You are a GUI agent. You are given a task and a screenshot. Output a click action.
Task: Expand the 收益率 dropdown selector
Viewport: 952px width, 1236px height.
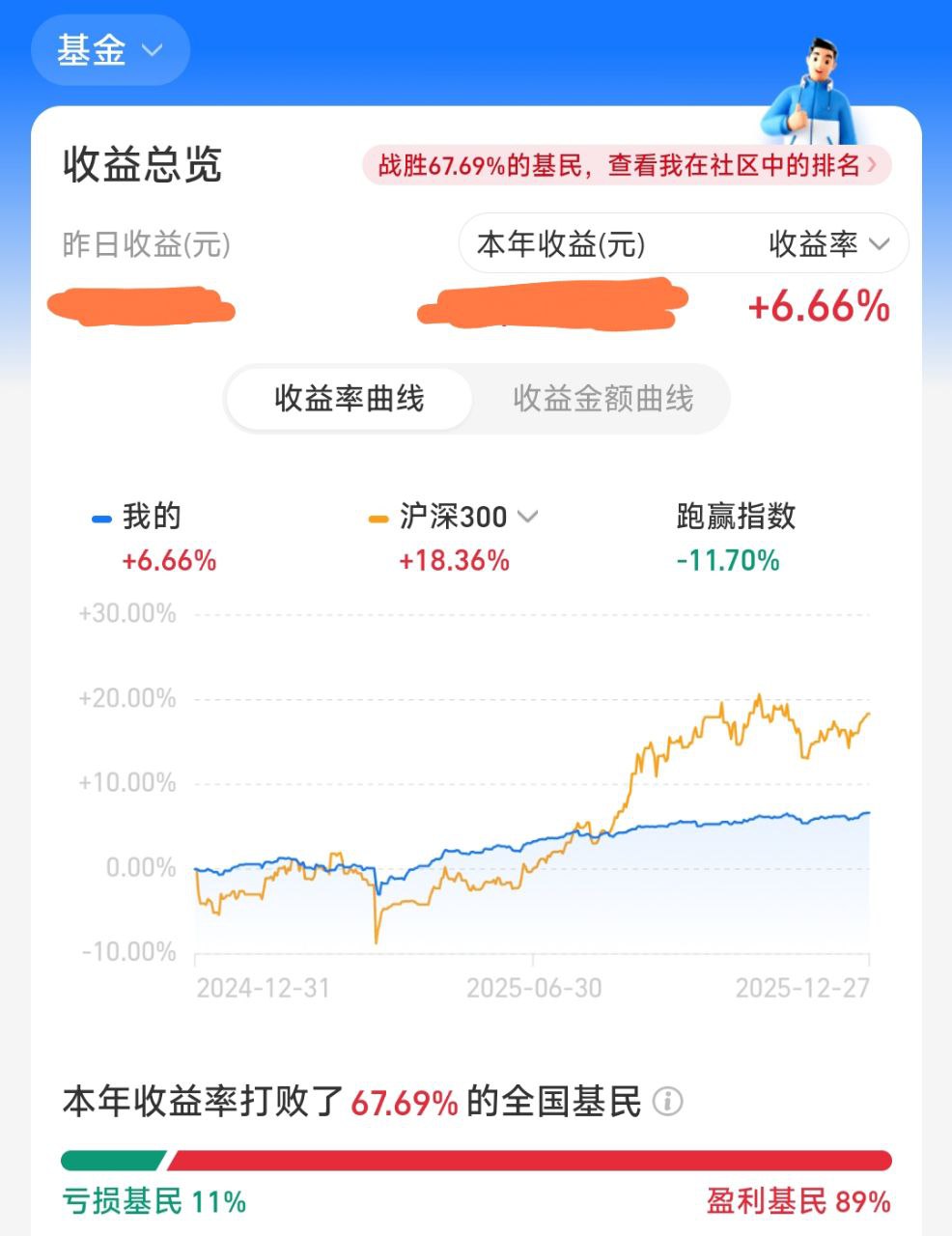pyautogui.click(x=827, y=244)
